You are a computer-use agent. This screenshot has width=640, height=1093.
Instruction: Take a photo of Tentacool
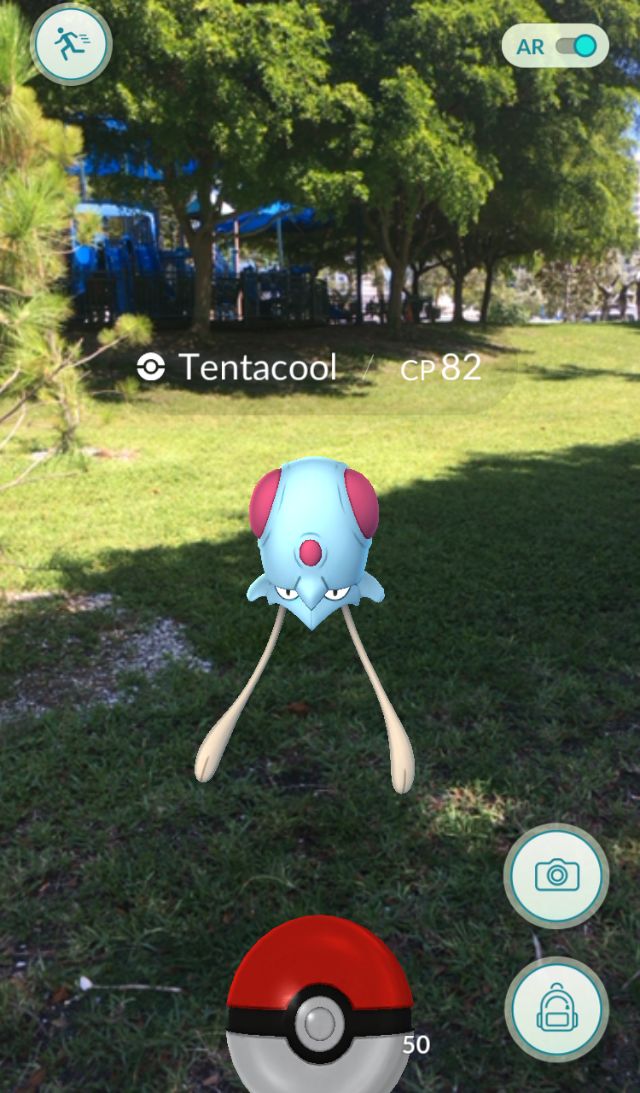coord(556,875)
